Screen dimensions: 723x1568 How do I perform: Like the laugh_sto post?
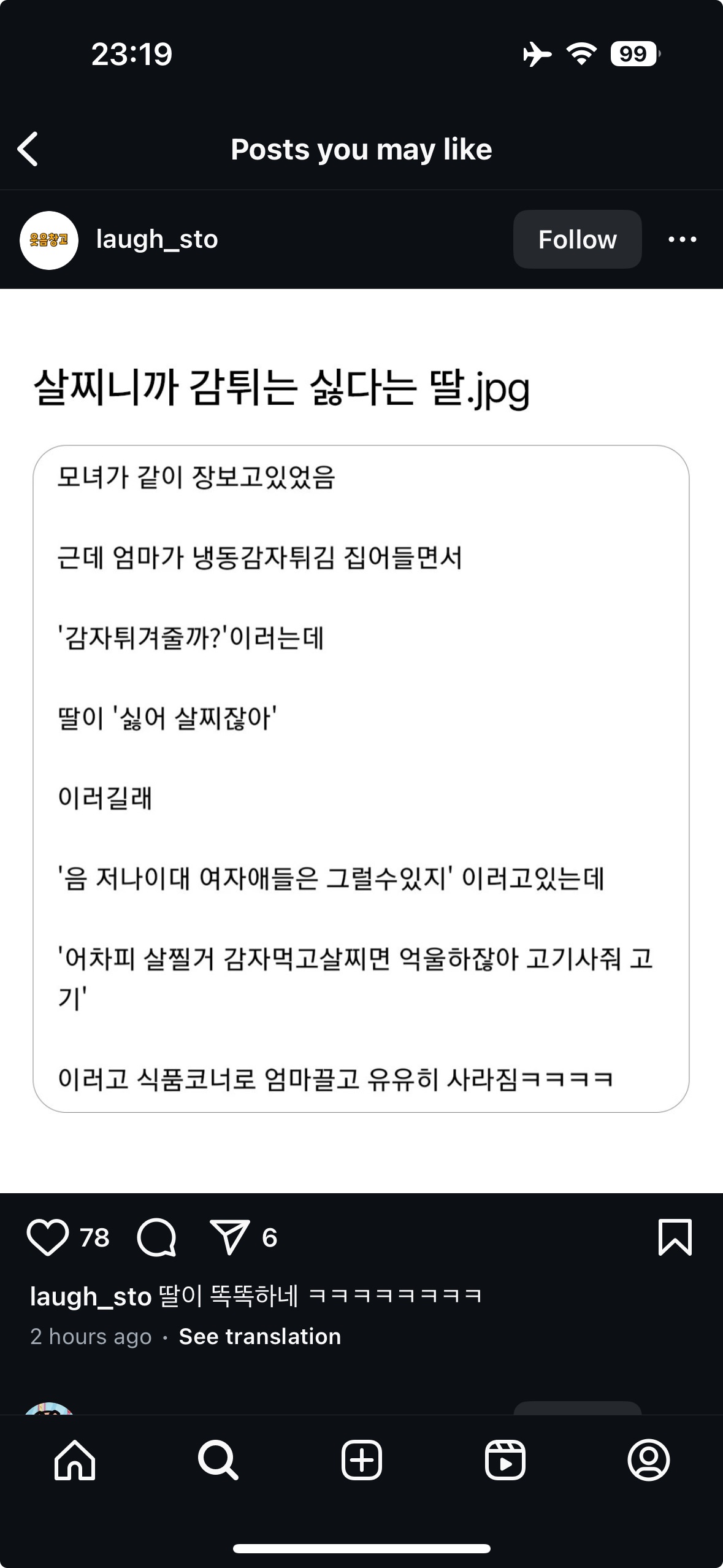(x=48, y=1238)
